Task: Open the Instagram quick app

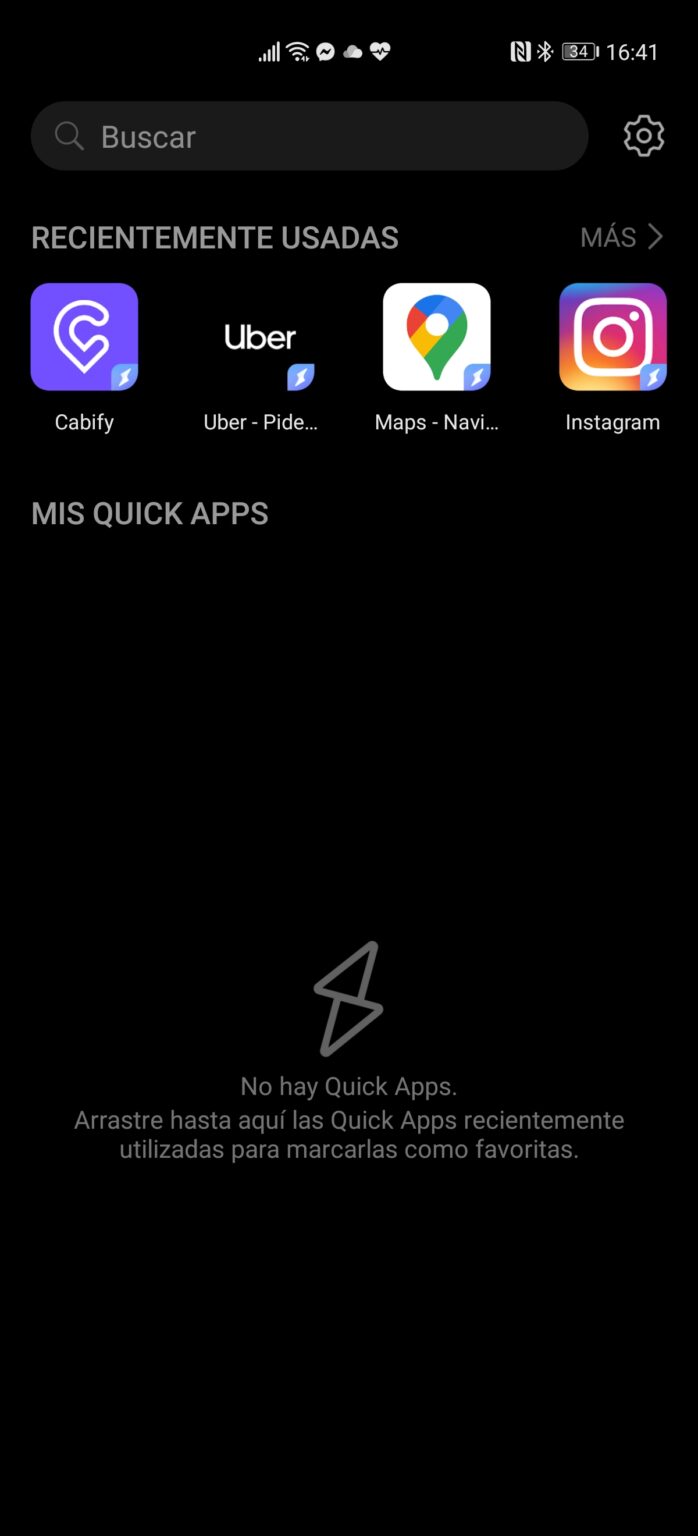Action: [612, 337]
